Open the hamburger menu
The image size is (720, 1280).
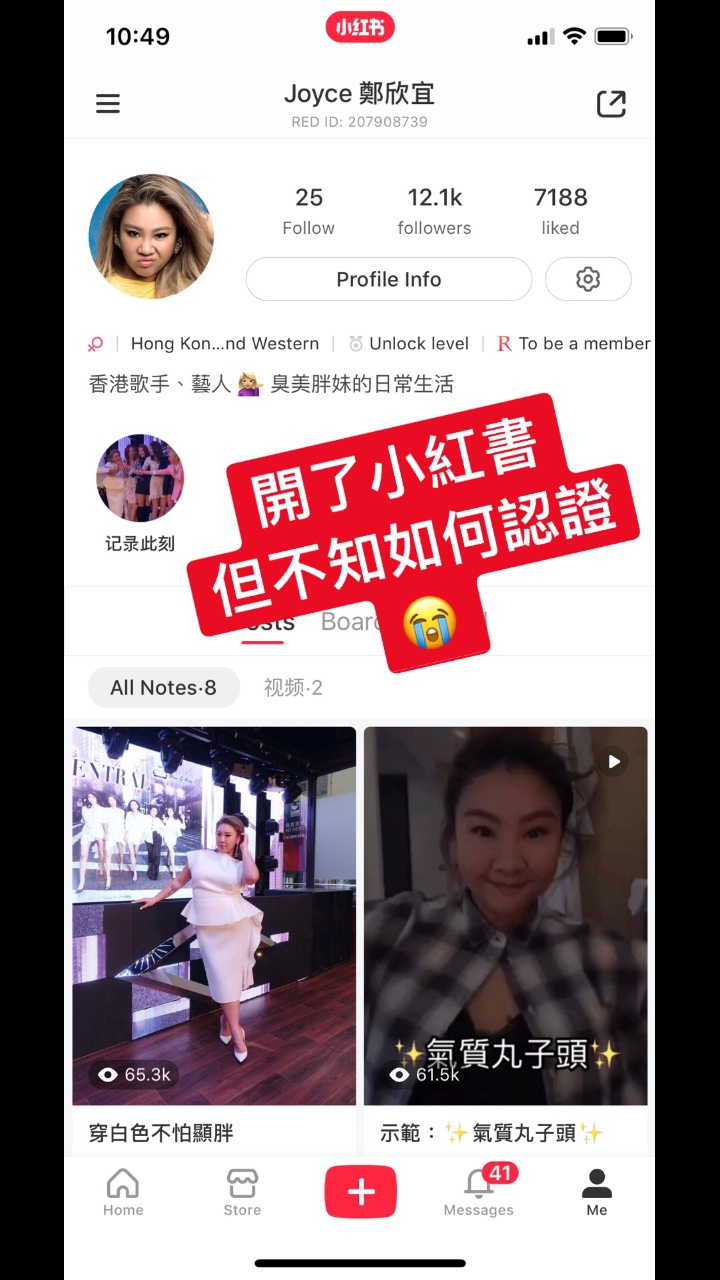108,104
